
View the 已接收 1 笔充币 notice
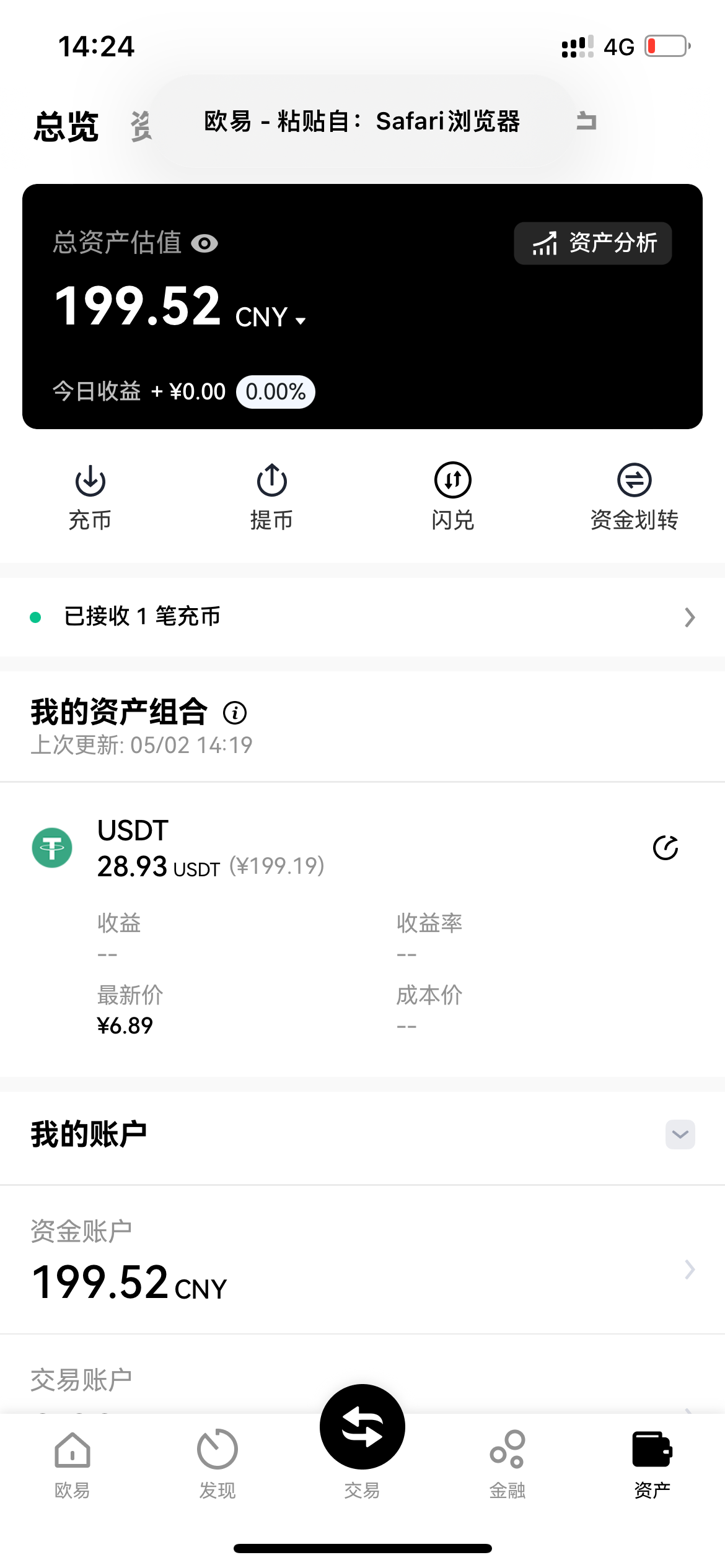pyautogui.click(x=362, y=617)
